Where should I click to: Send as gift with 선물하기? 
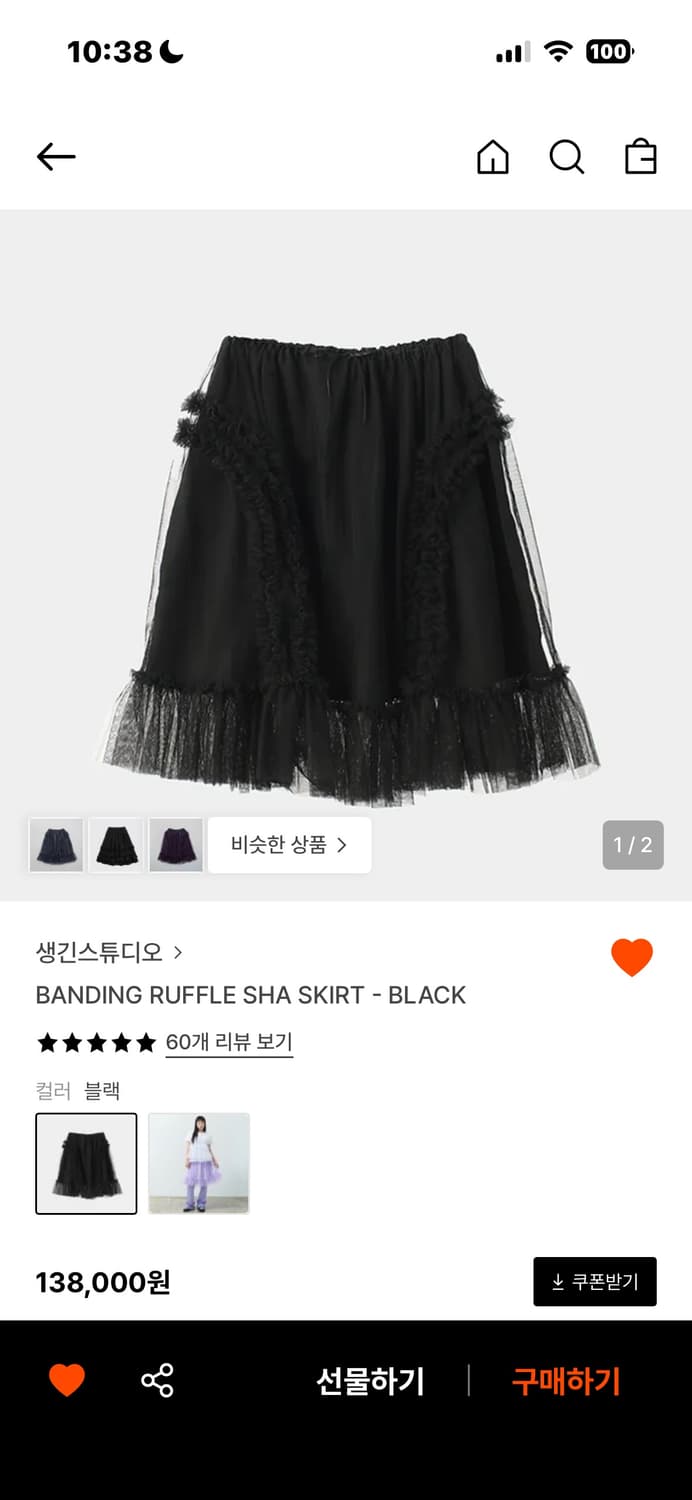tap(370, 1381)
